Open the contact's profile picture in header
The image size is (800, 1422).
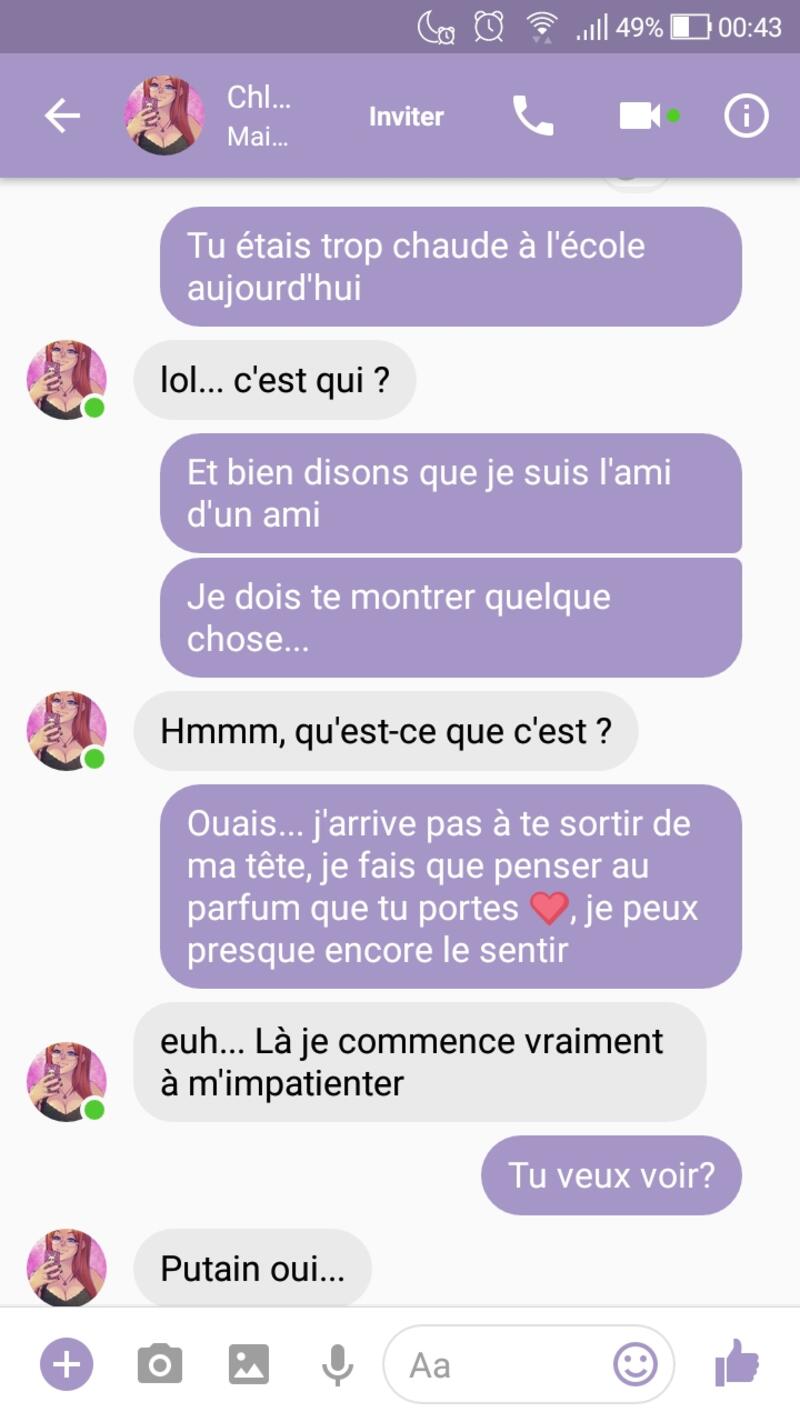(x=164, y=116)
